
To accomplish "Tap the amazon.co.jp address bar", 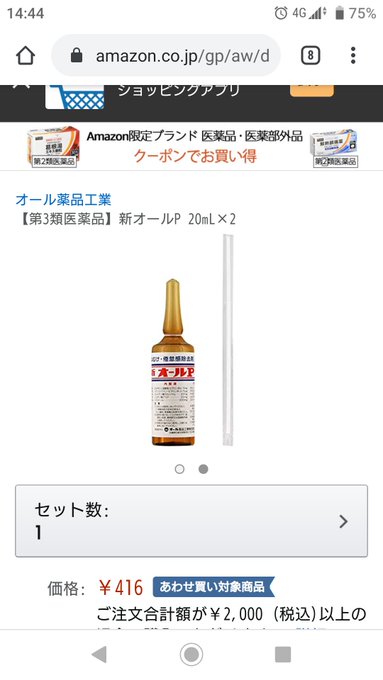I will coord(166,56).
